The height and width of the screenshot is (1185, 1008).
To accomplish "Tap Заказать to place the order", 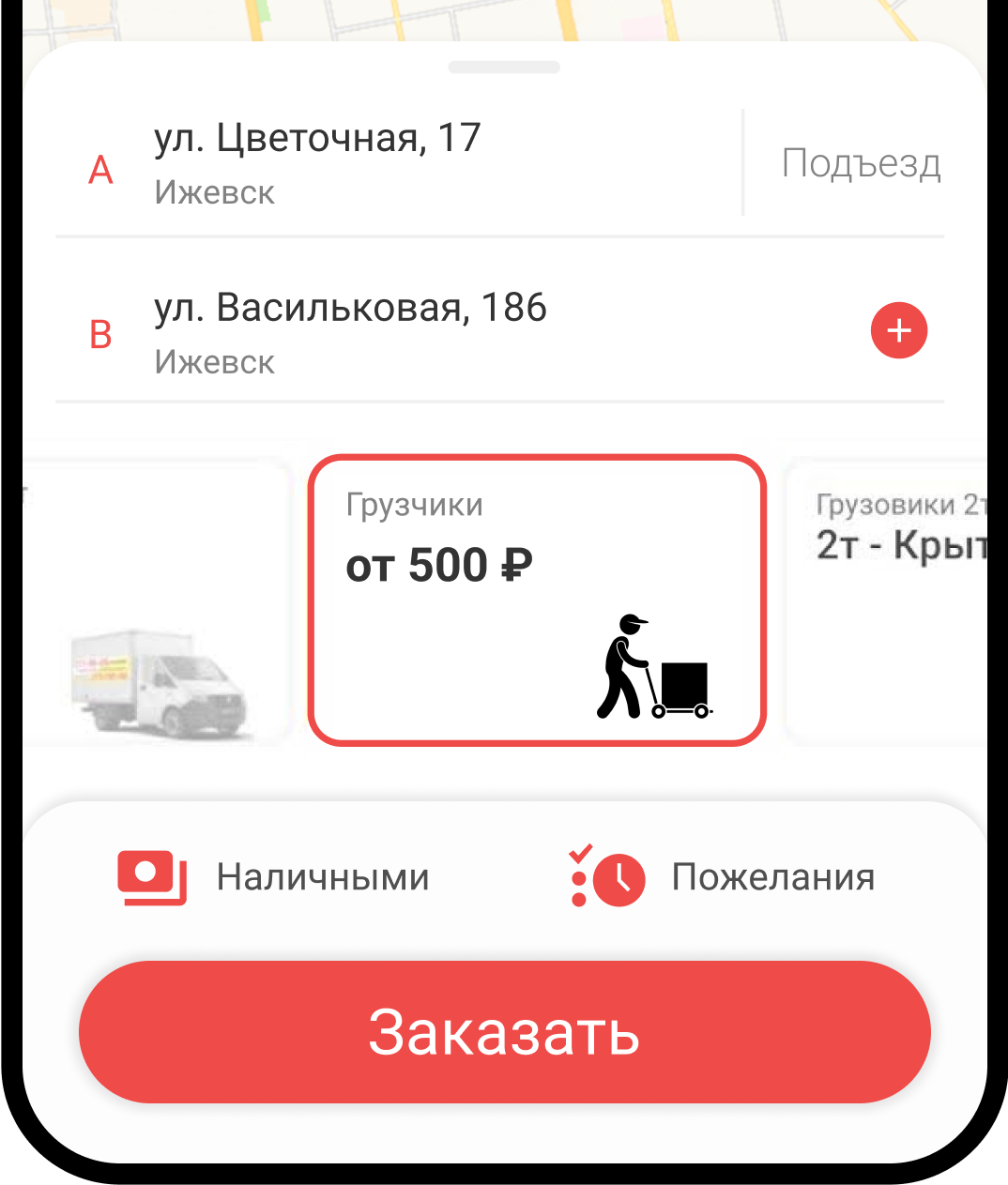I will [x=504, y=1031].
